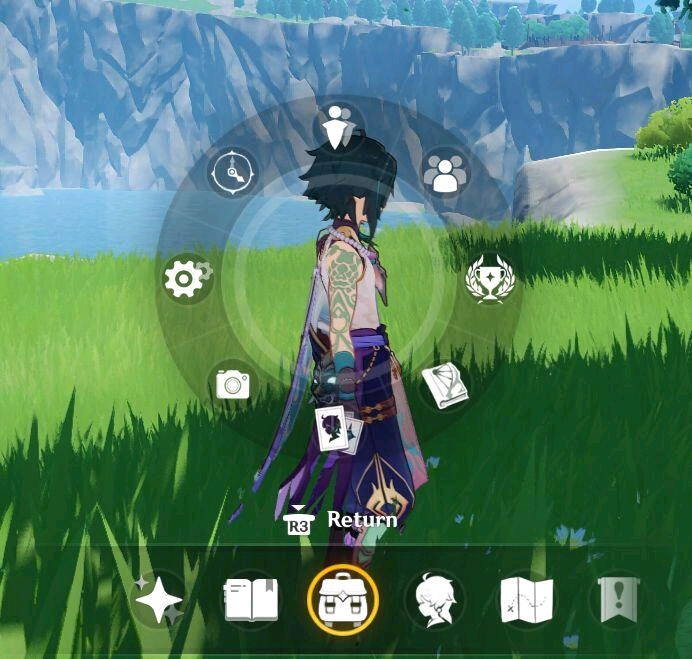Image resolution: width=692 pixels, height=659 pixels.
Task: Open the settings gear icon
Action: pos(186,279)
